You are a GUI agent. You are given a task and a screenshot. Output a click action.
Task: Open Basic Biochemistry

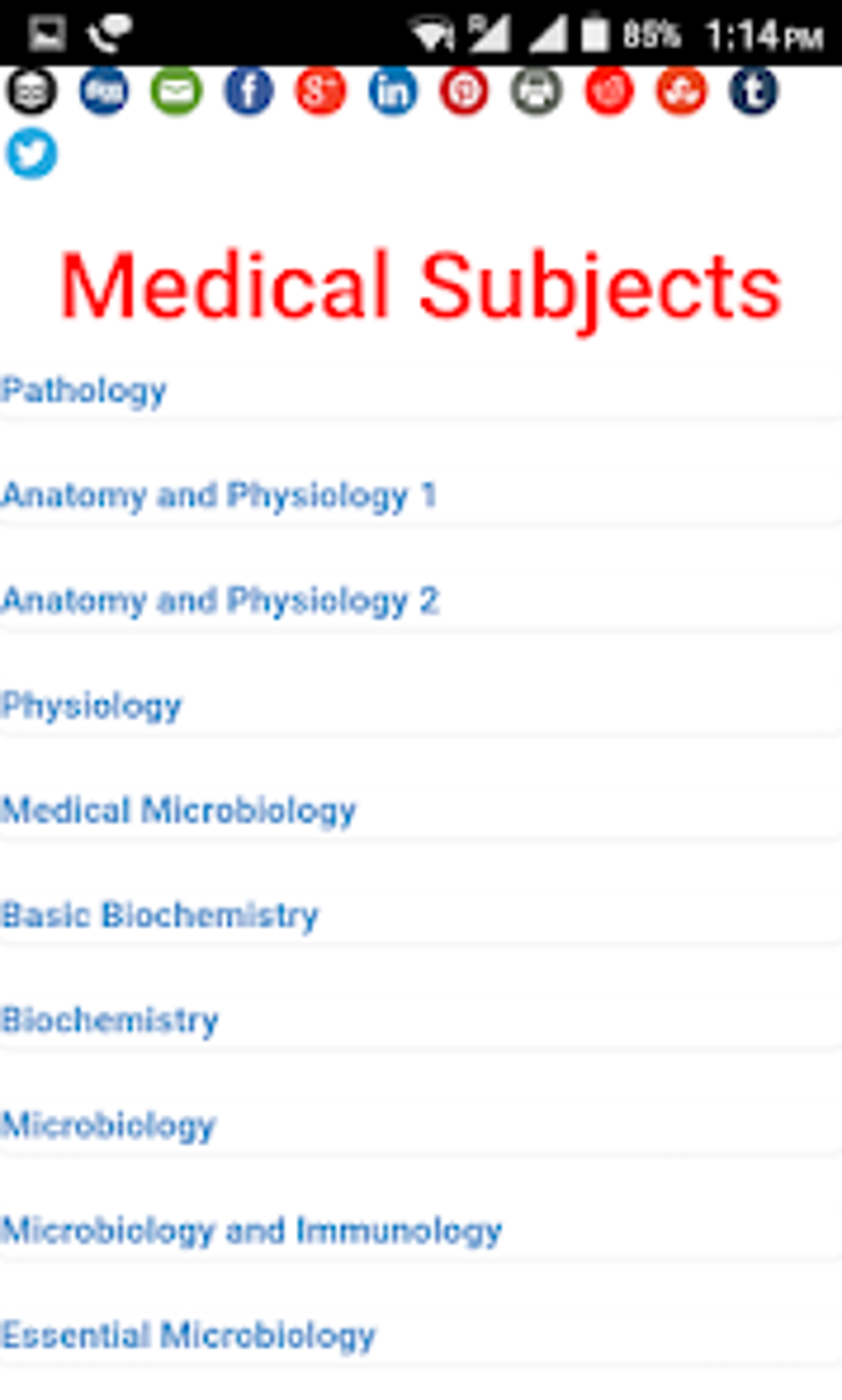click(160, 915)
